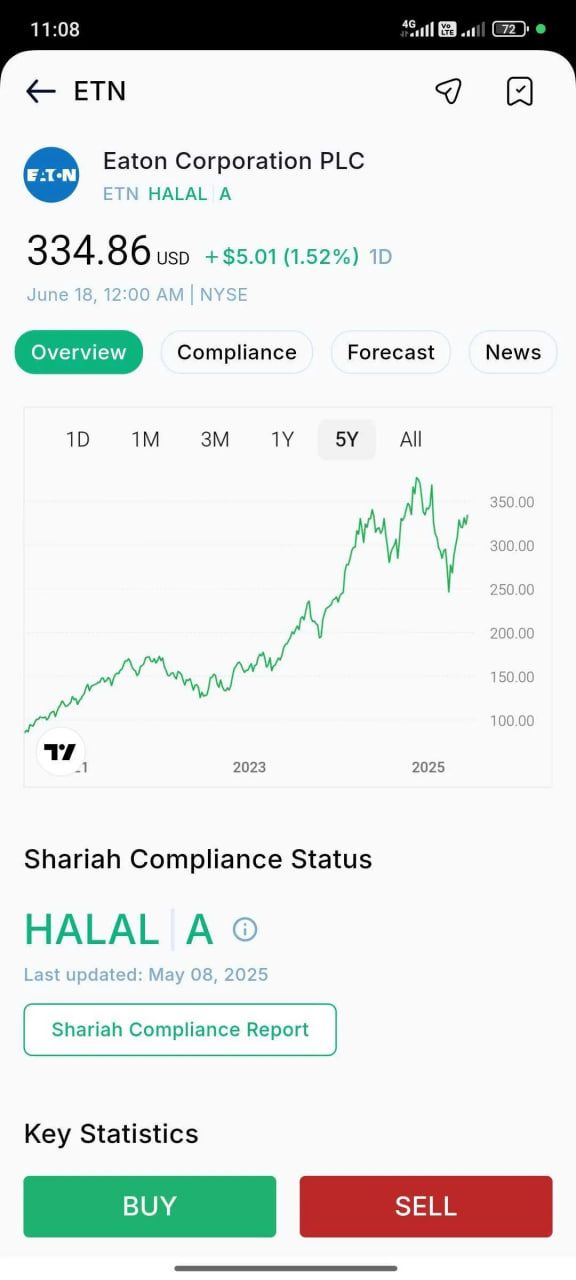Set chart range to 1D

click(78, 439)
